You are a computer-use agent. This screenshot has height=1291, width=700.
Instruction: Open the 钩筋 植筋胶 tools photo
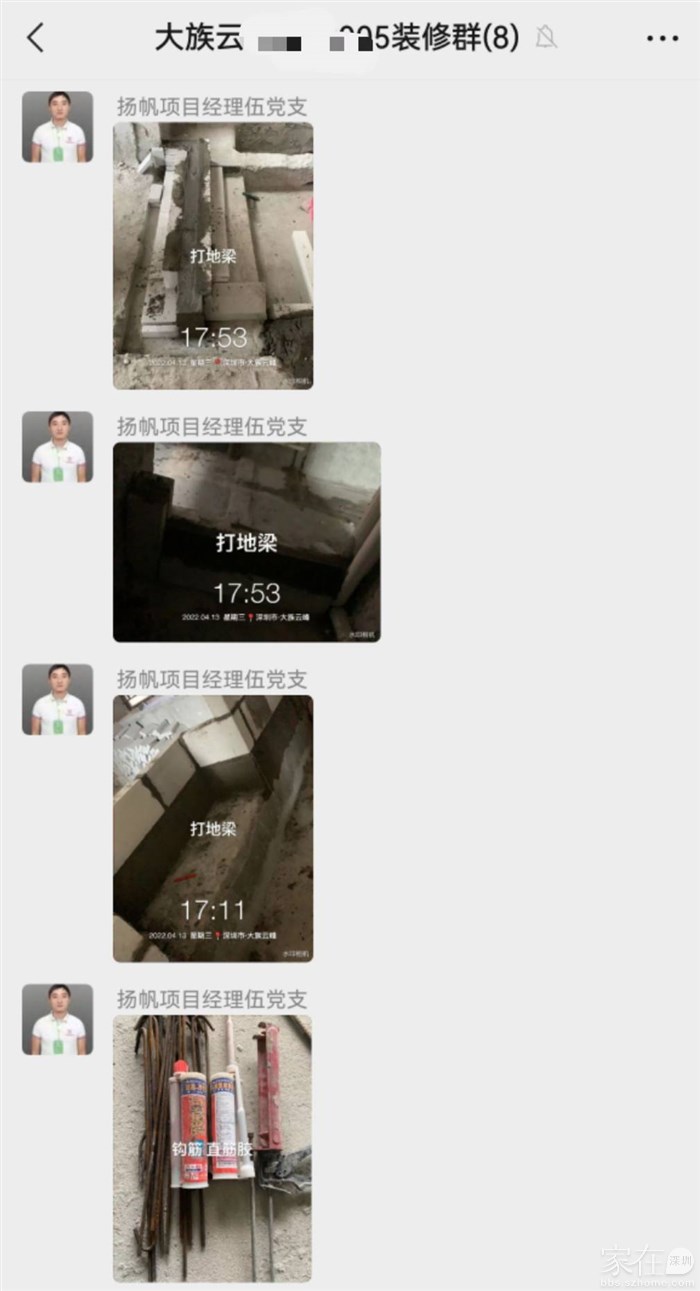pyautogui.click(x=212, y=1148)
